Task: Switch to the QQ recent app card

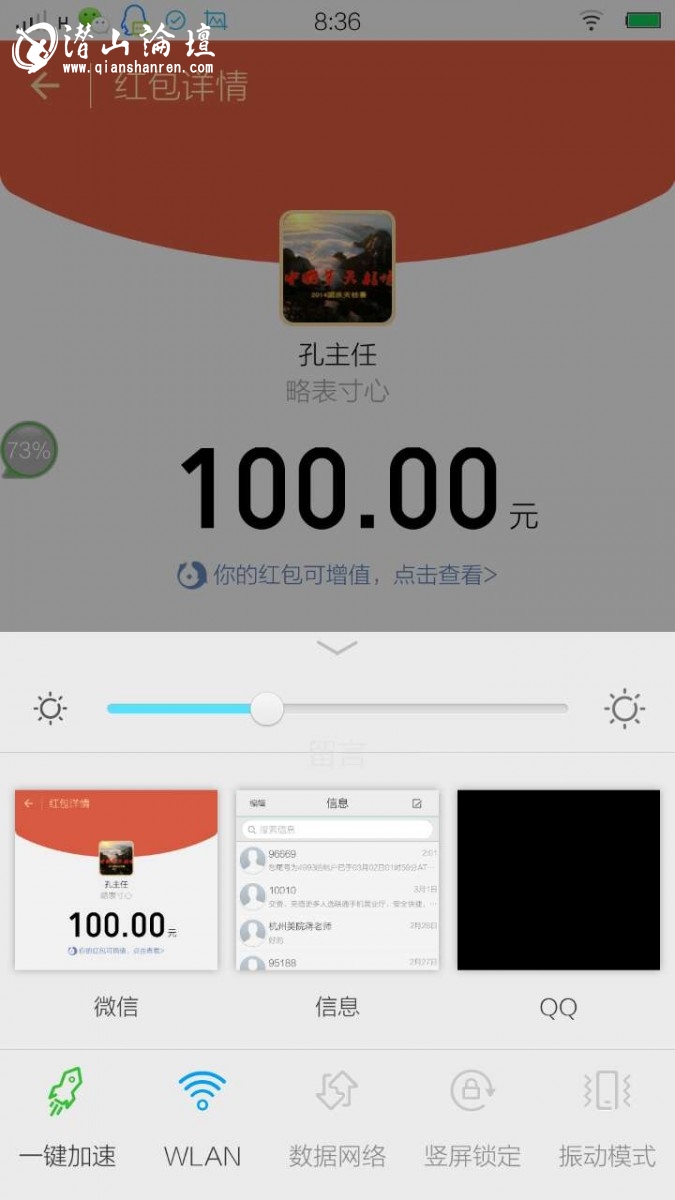Action: coord(558,880)
